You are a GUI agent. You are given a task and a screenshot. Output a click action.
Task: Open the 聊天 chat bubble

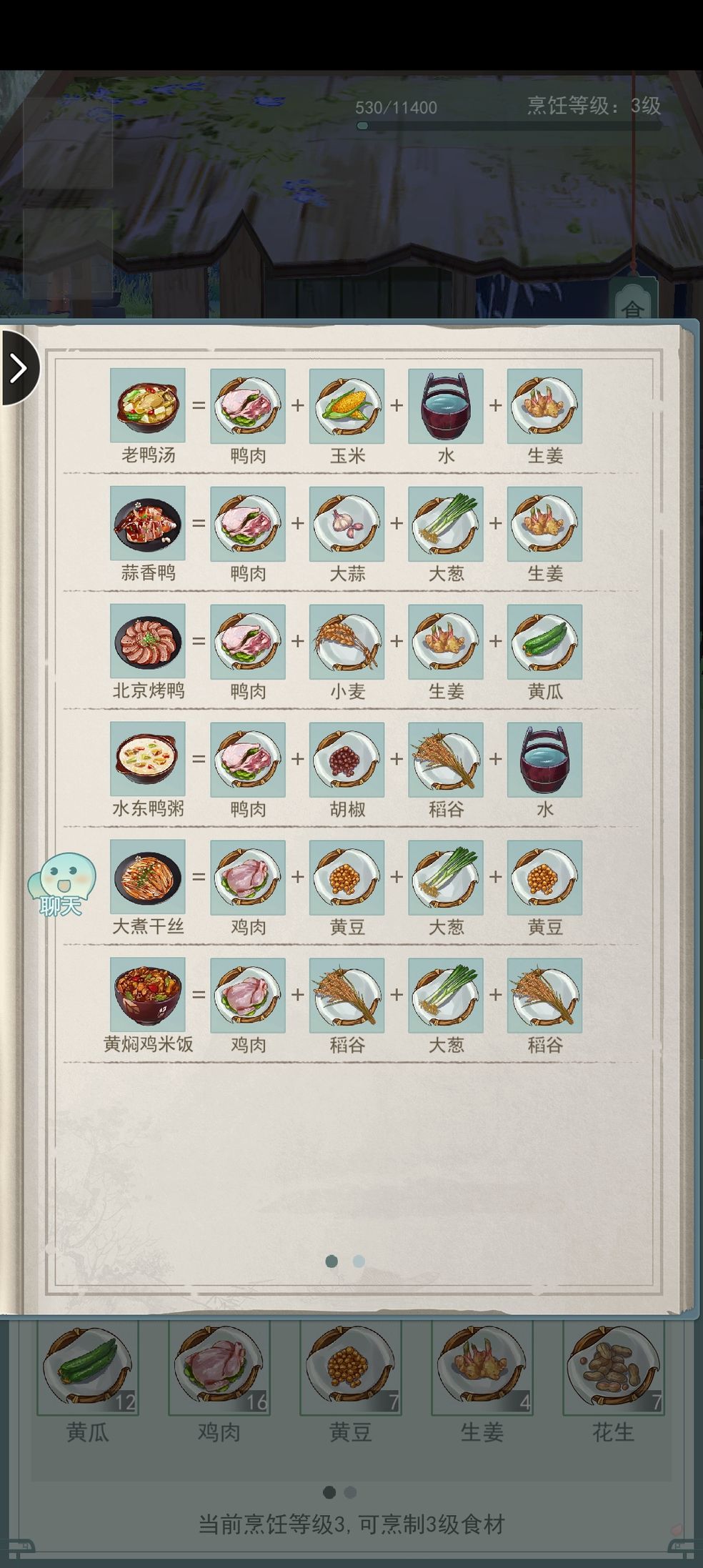61,885
